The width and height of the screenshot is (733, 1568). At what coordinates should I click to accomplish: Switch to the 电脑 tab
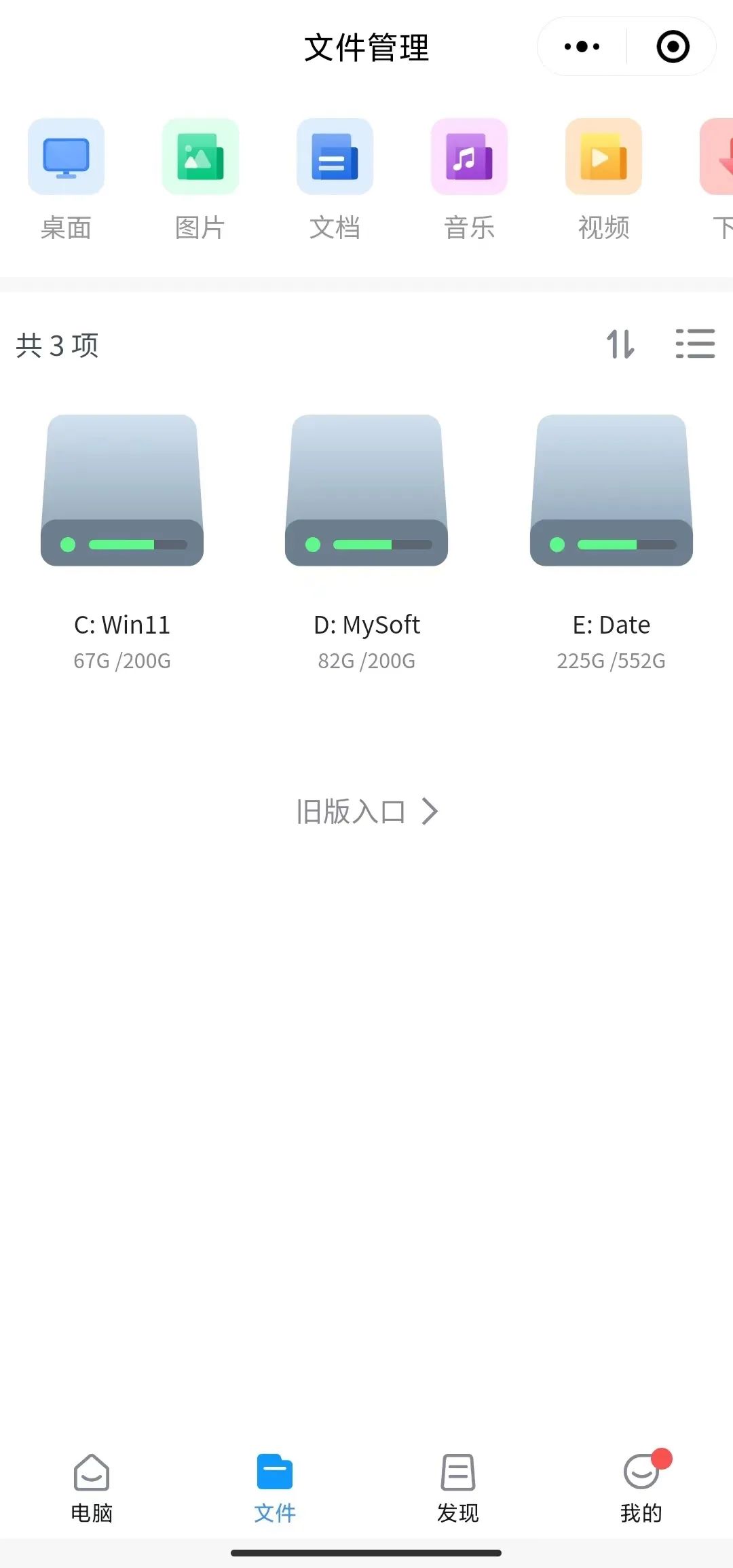click(92, 1489)
